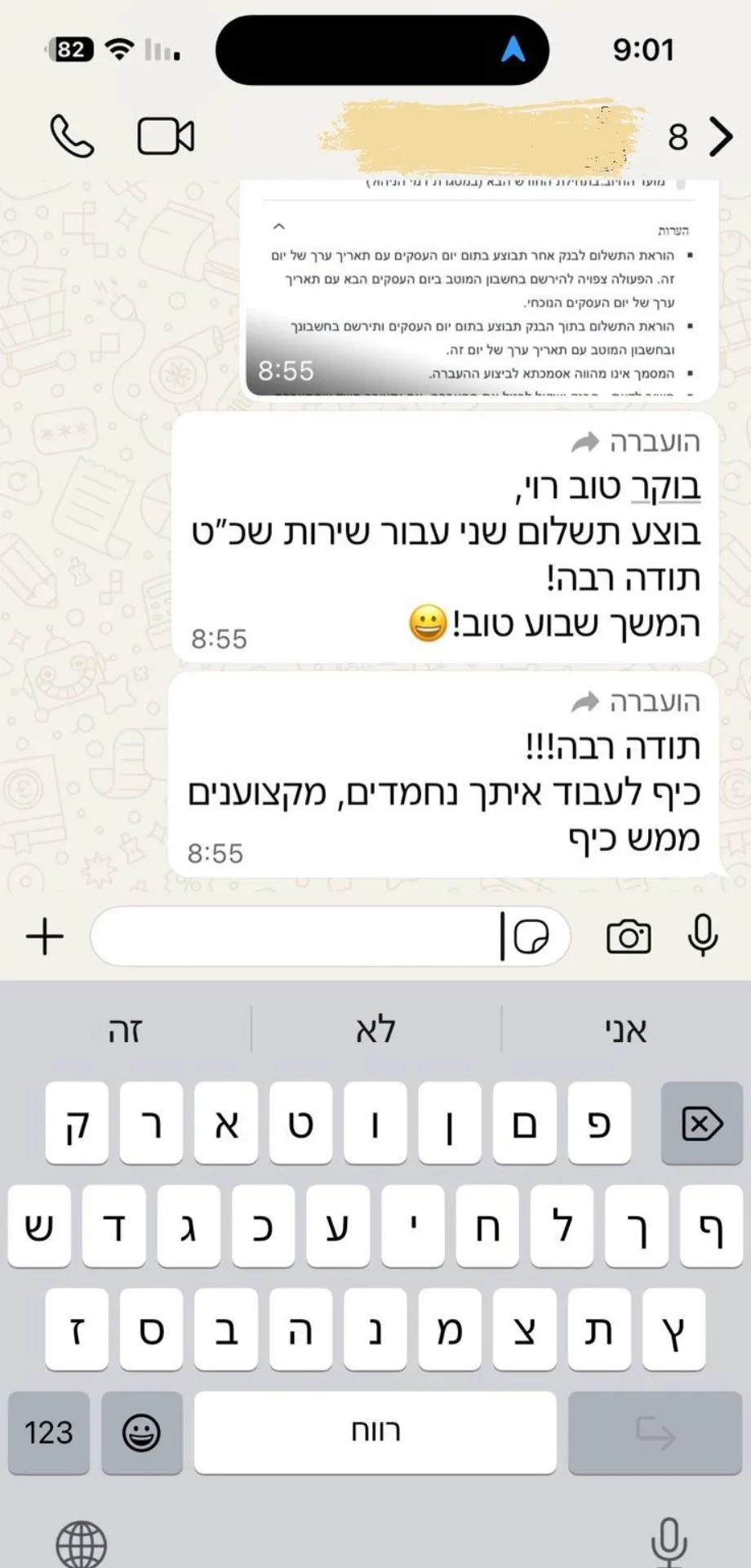Open the sticker picker
751x1568 pixels.
click(x=532, y=937)
